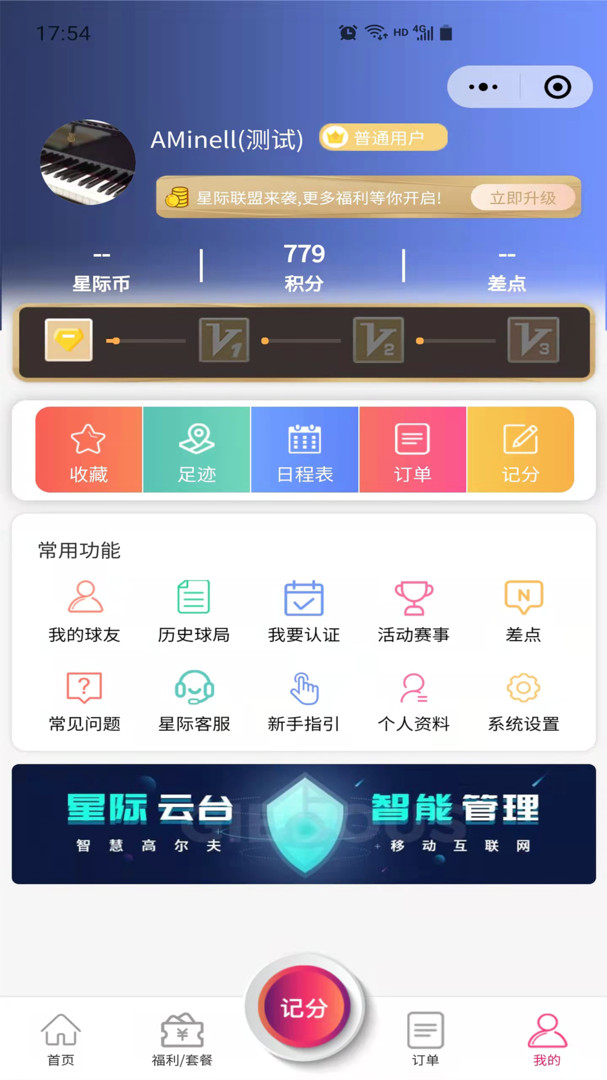This screenshot has height=1080, width=607.
Task: Open 系统设置 settings
Action: tap(524, 701)
